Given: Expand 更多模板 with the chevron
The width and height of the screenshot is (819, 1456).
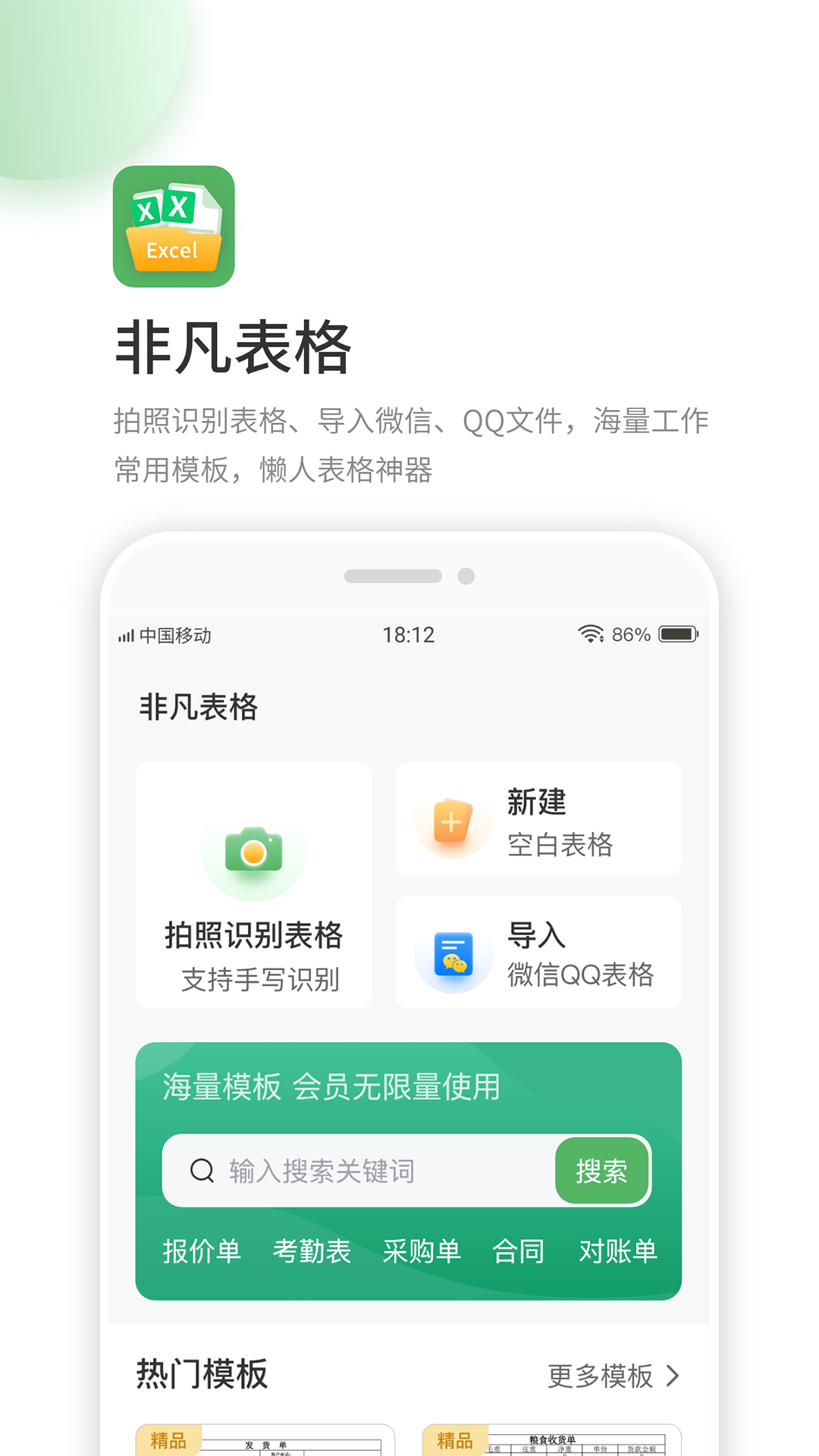Looking at the screenshot, I should point(615,1376).
